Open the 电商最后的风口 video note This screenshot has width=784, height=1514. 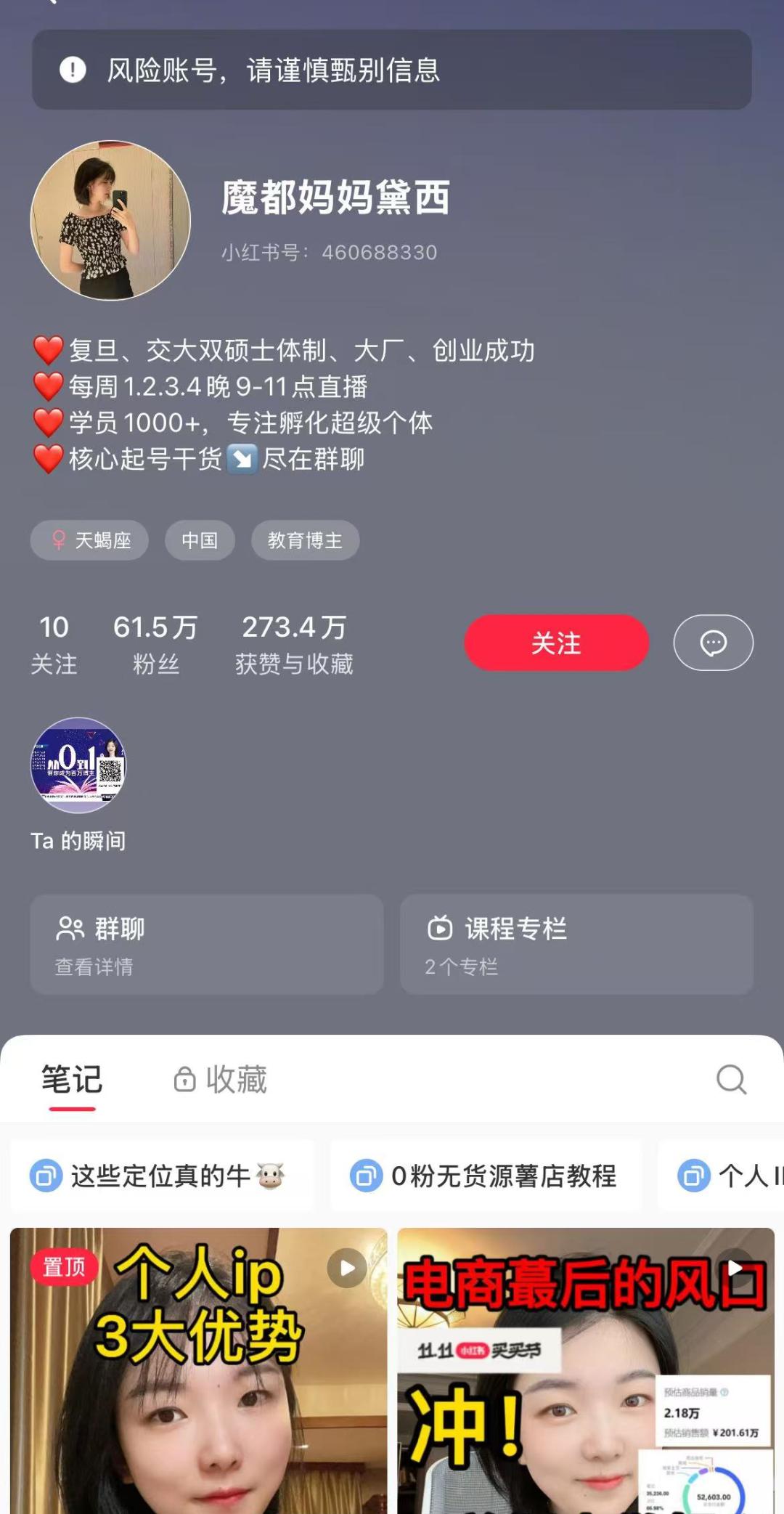coord(586,1372)
